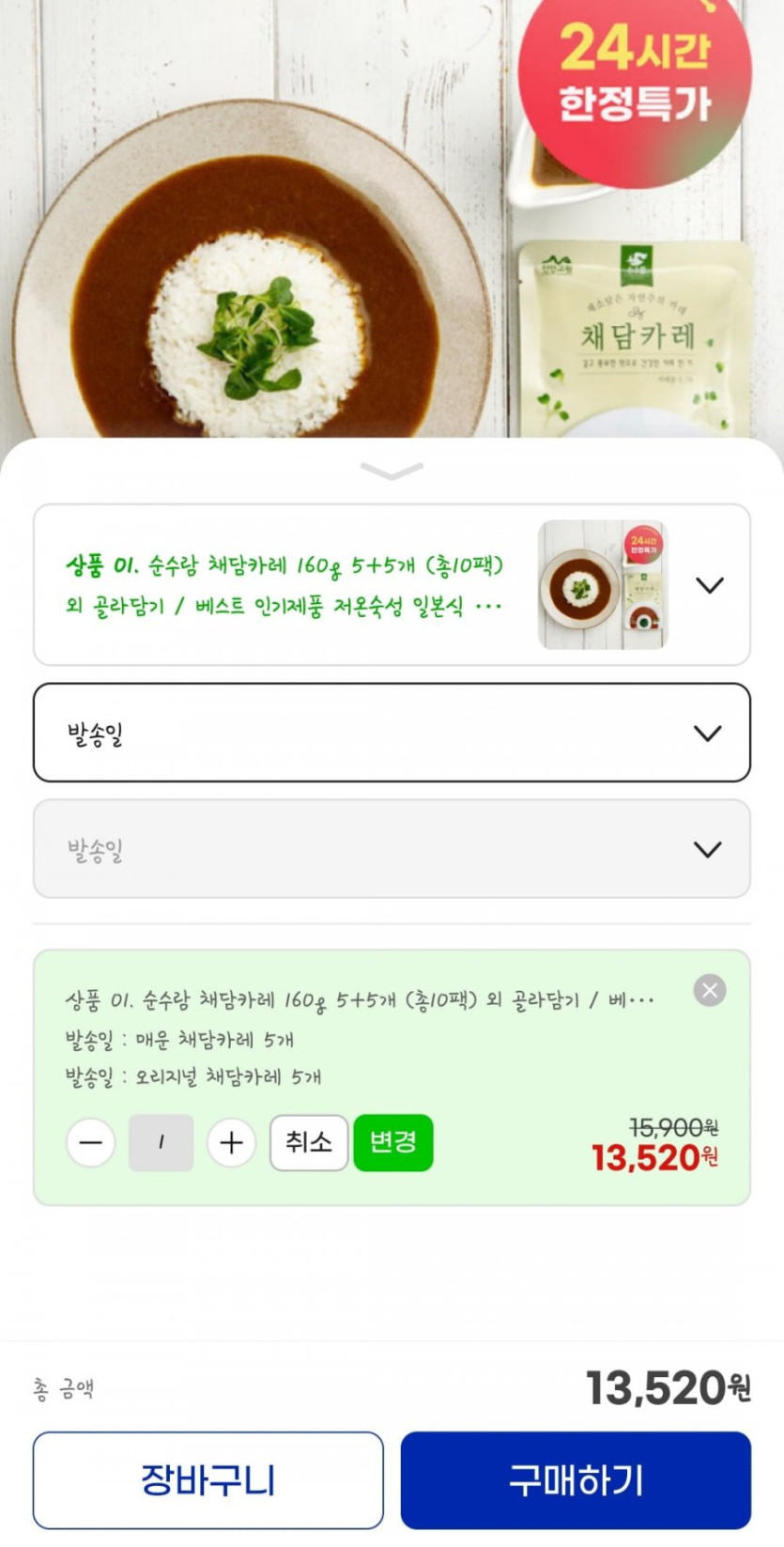
Task: Collapse the option sheet with the down chevron
Action: 392,471
